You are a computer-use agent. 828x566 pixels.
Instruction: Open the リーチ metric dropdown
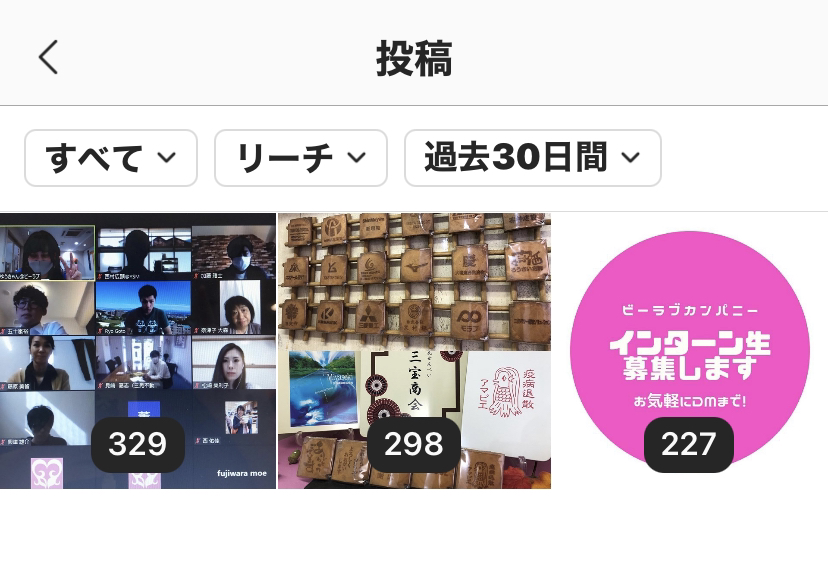click(x=300, y=158)
